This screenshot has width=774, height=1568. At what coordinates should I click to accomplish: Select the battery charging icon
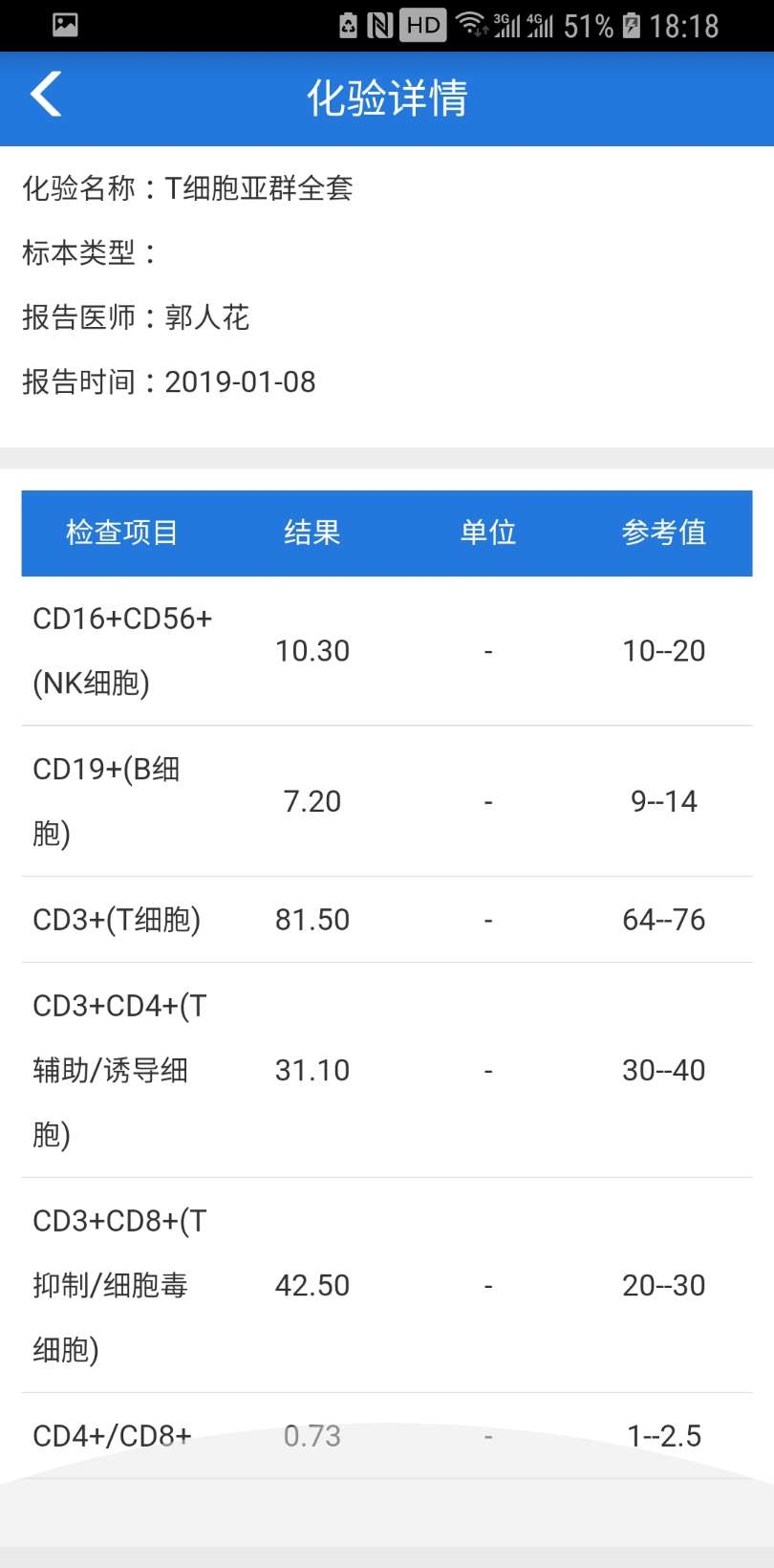632,24
